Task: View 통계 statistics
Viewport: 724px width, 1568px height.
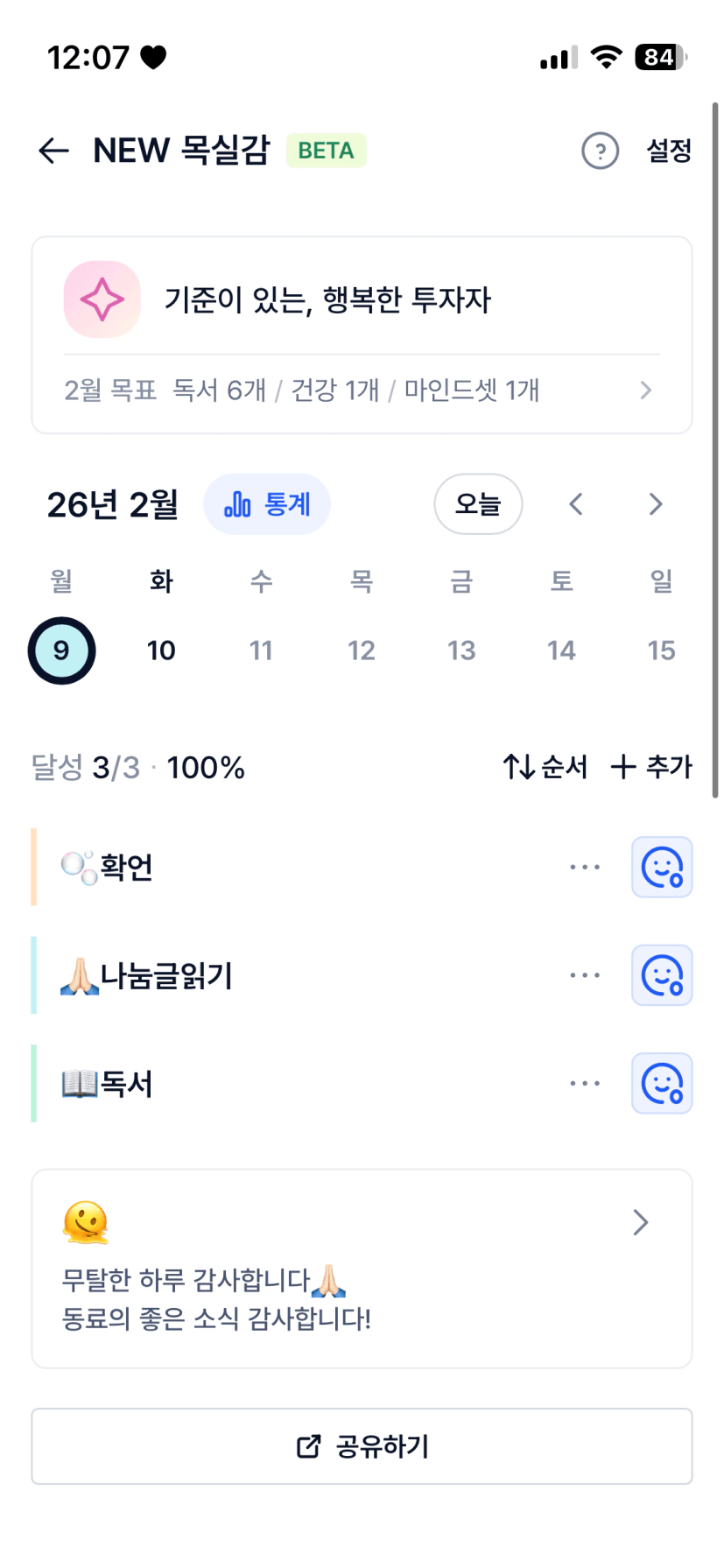Action: (267, 504)
